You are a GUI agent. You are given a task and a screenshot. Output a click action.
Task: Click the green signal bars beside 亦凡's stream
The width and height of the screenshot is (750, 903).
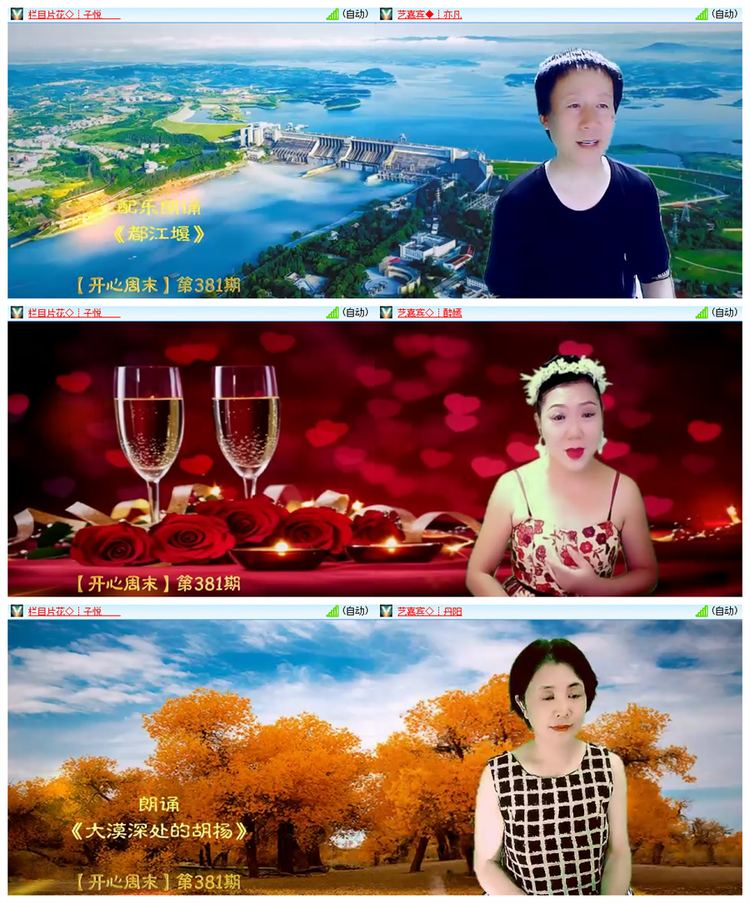point(700,14)
